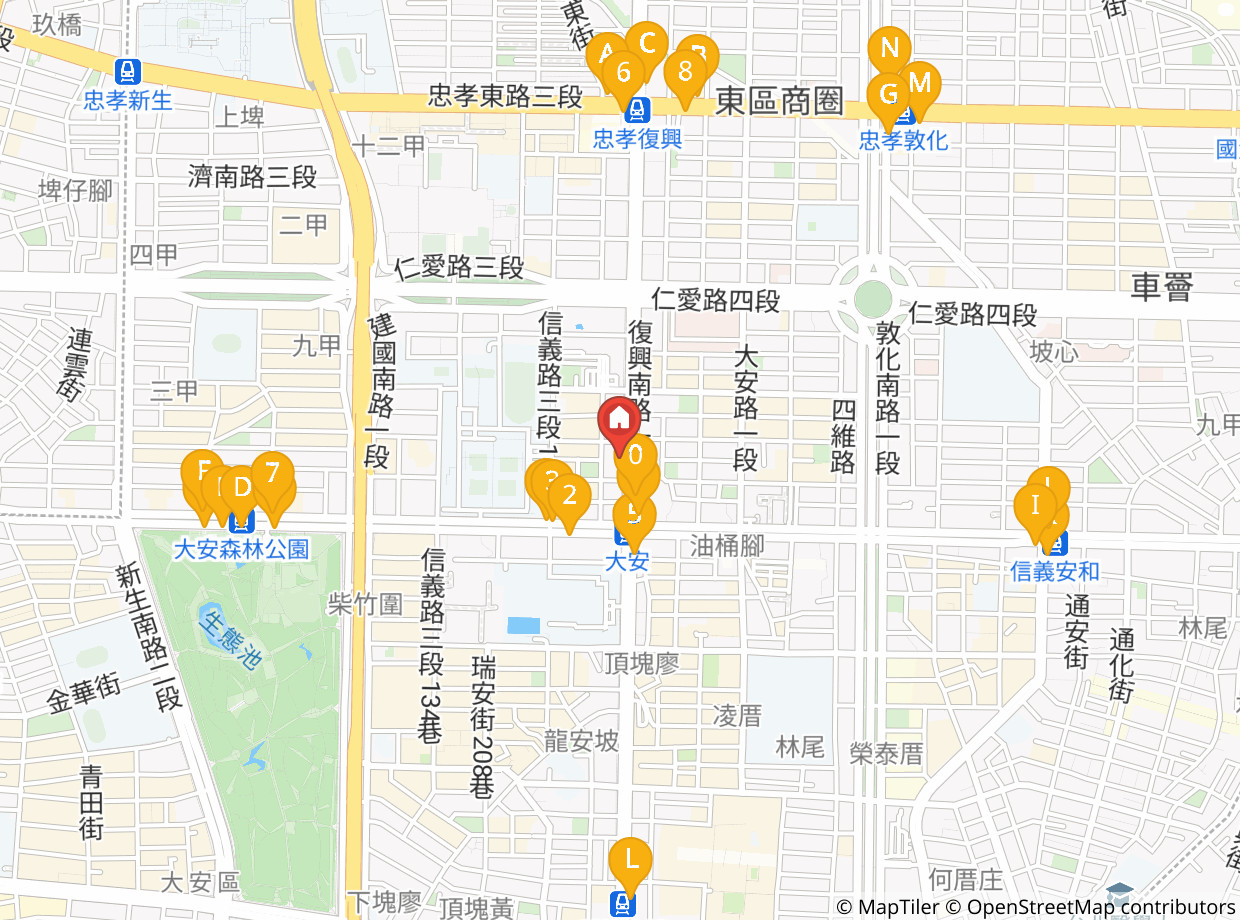Open map marker L
1240x920 pixels.
click(630, 858)
